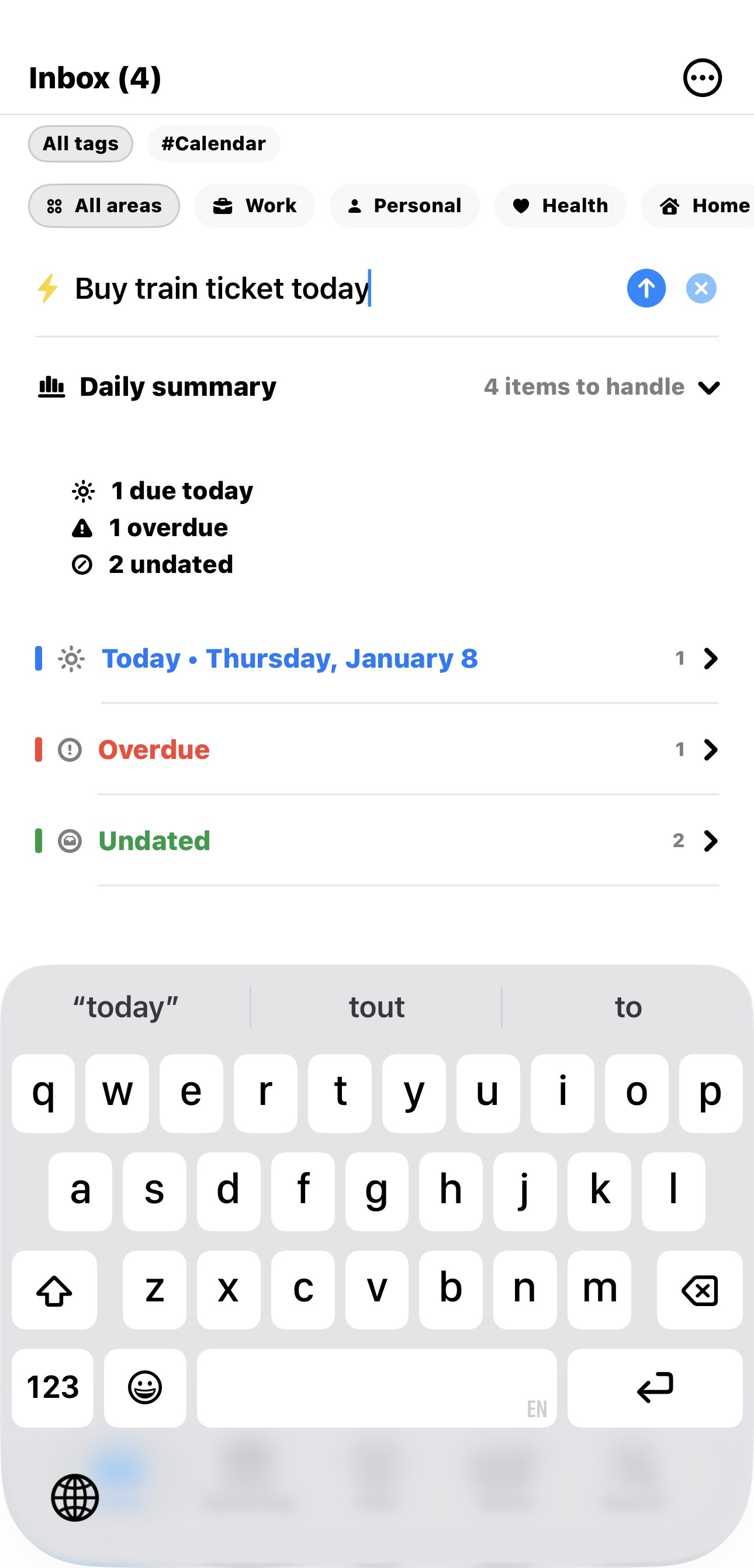
Task: Filter by the #Calendar tag
Action: pyautogui.click(x=213, y=144)
